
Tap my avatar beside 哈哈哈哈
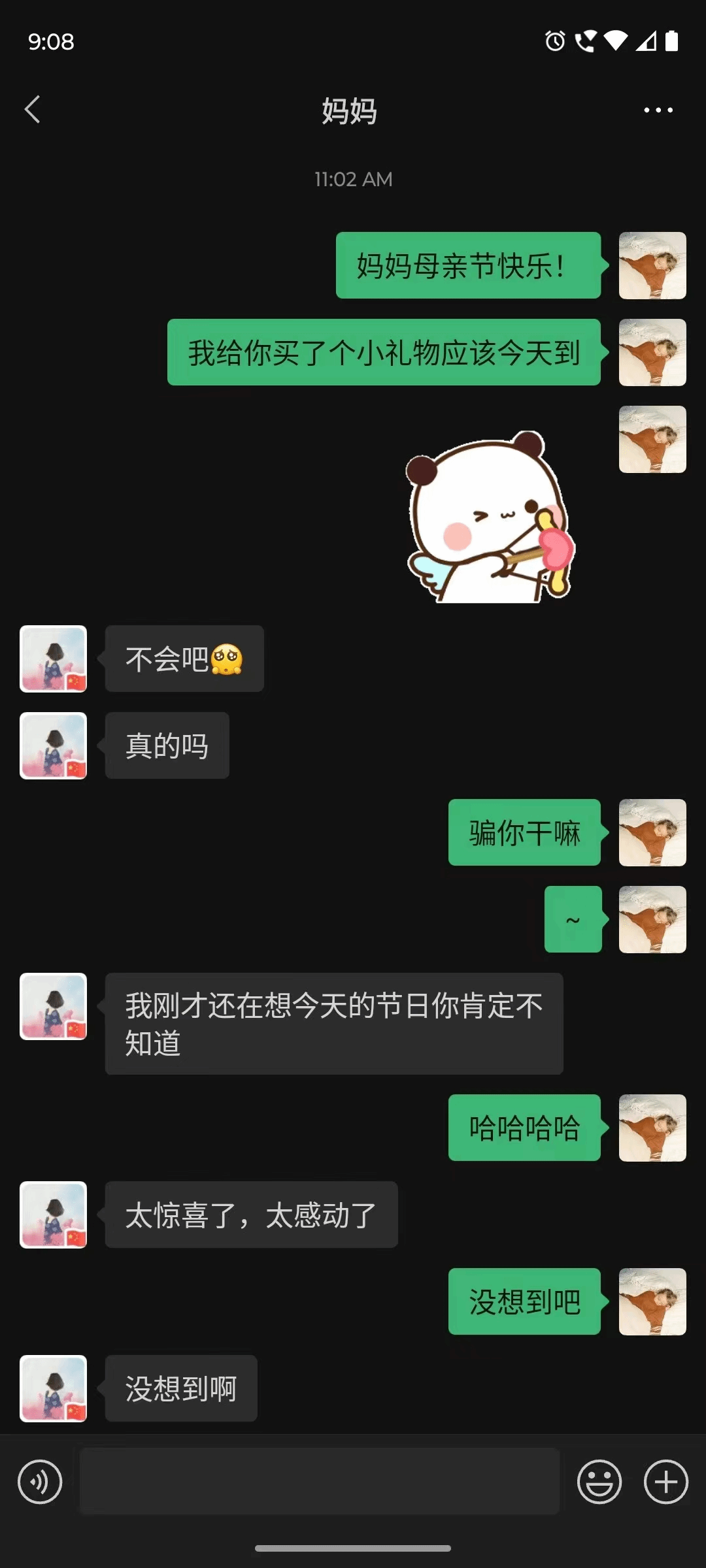pos(652,1128)
